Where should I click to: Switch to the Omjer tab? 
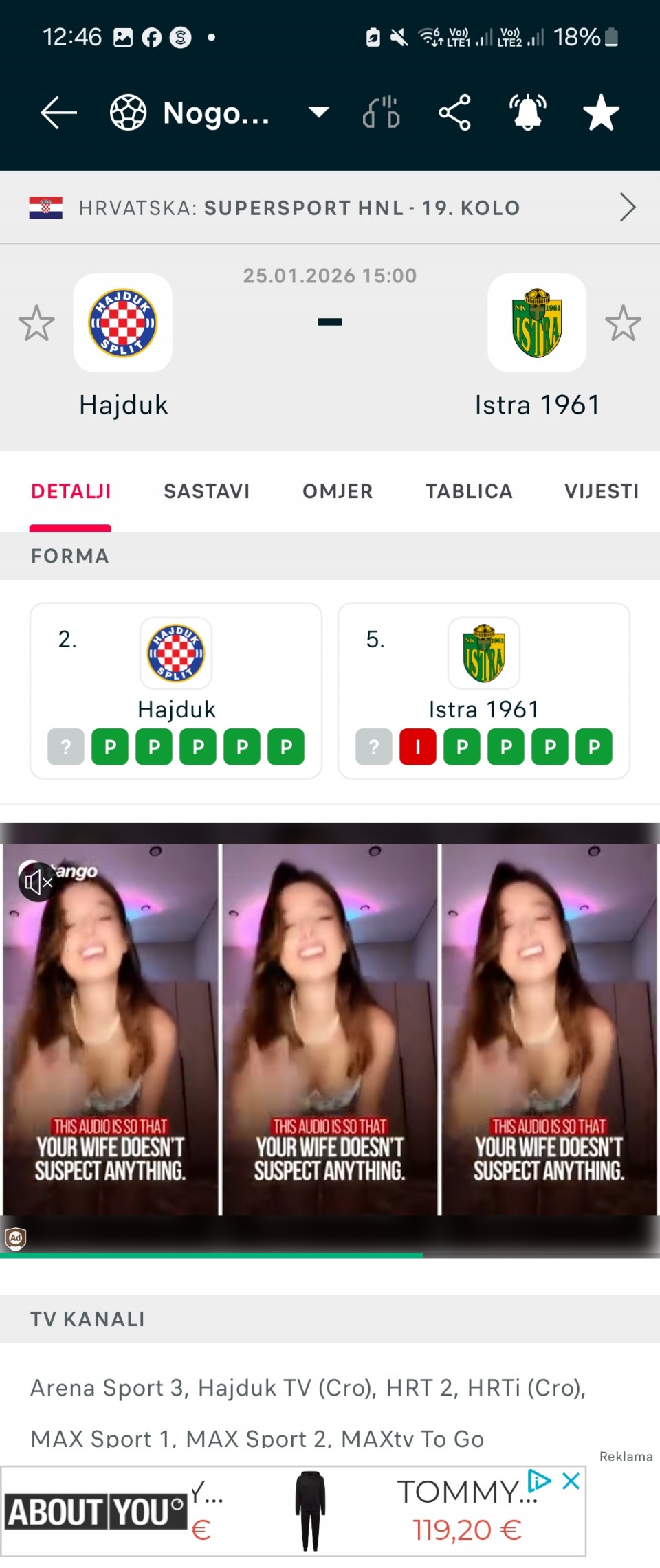click(x=338, y=491)
